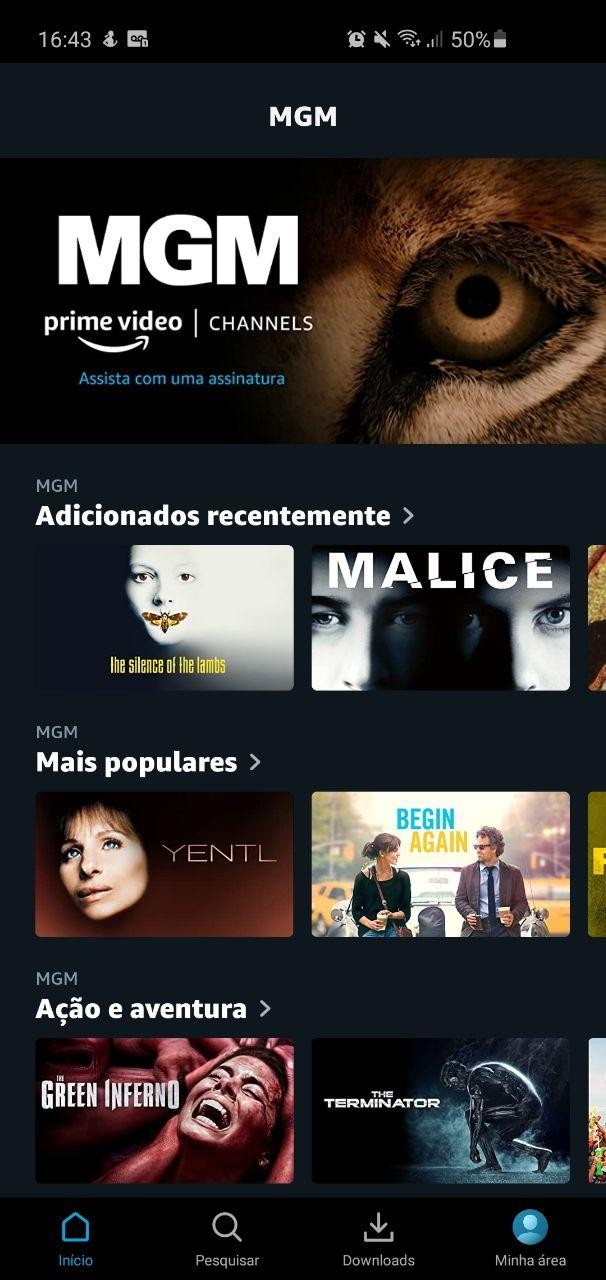Viewport: 606px width, 1280px height.
Task: Open The Silence of the Lambs
Action: point(165,617)
